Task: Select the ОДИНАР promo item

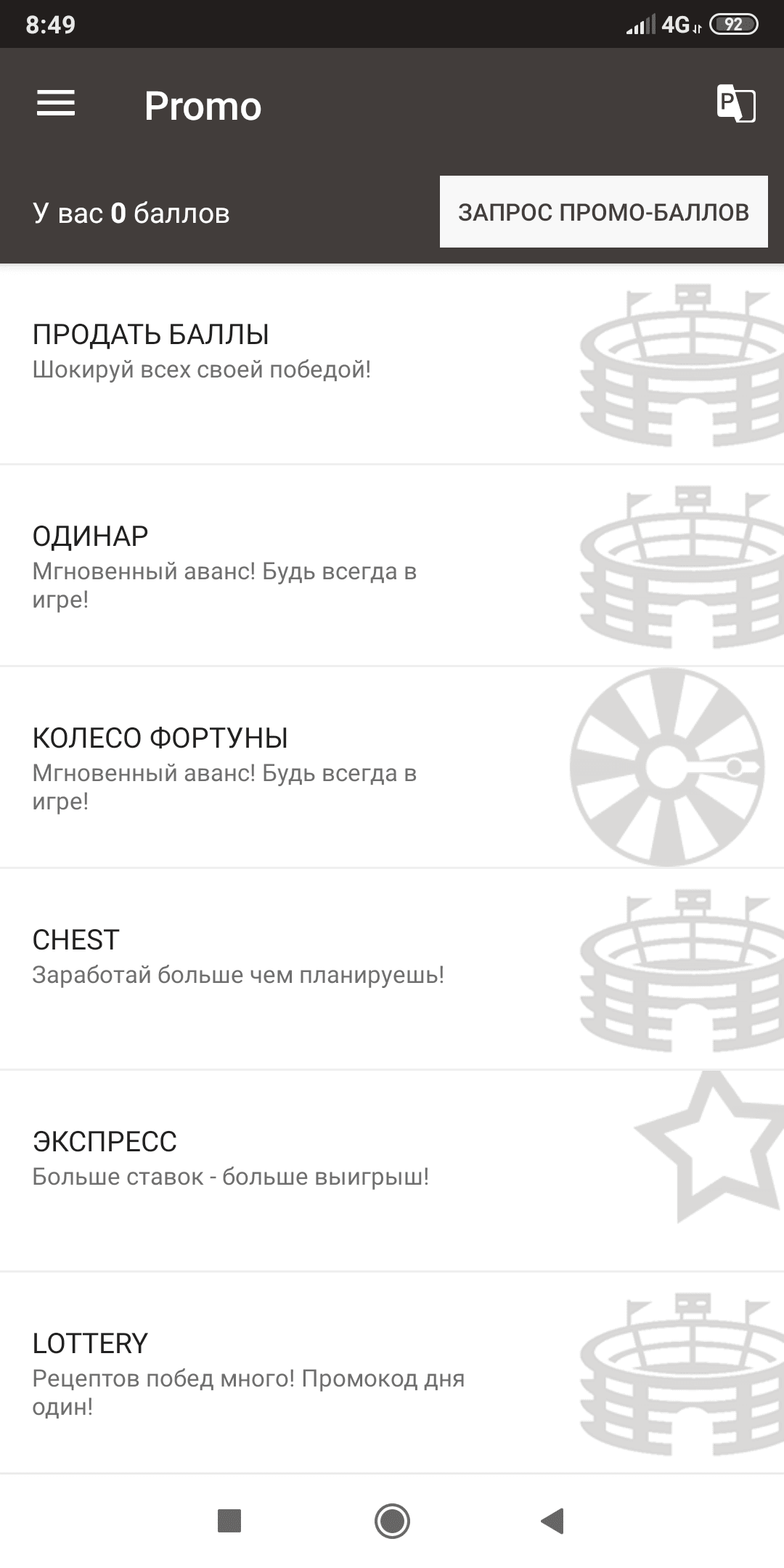Action: [x=392, y=566]
